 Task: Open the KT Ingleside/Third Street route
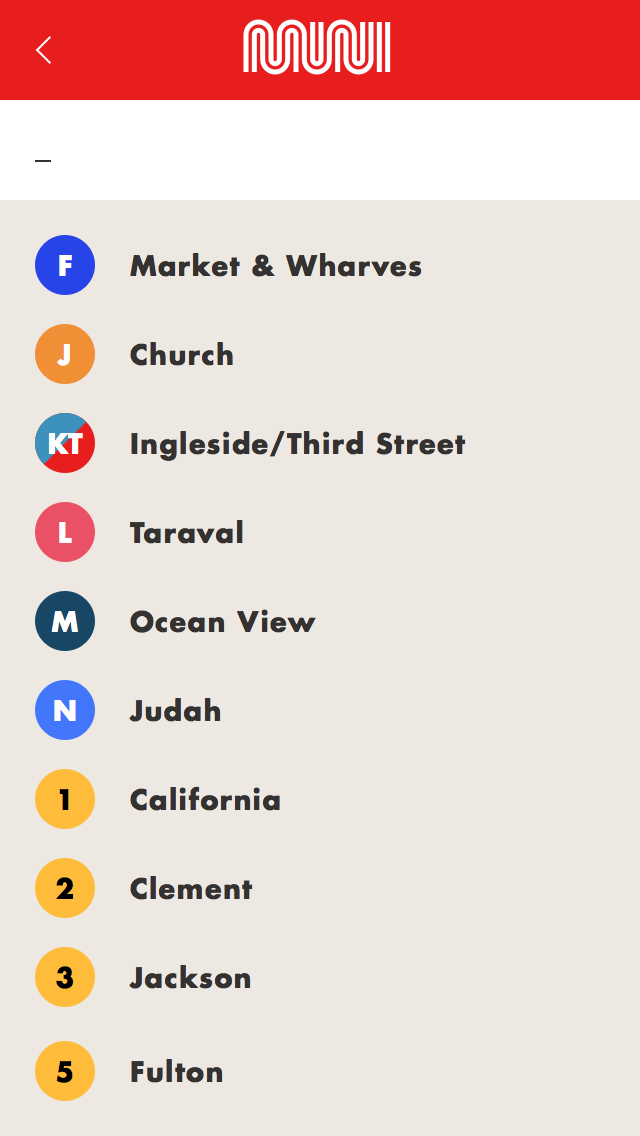click(320, 443)
